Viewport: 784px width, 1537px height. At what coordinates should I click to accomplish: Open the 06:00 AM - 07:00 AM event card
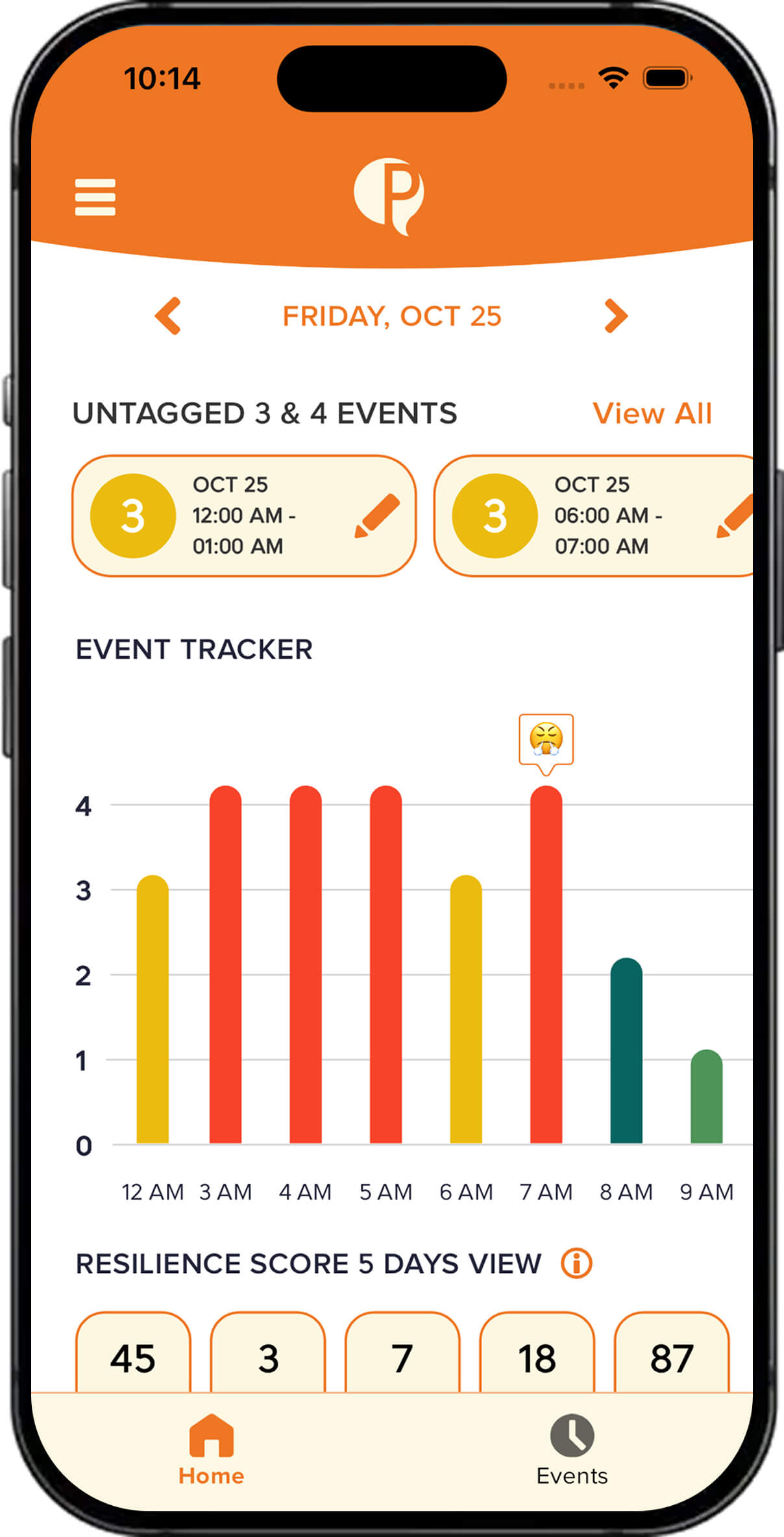pyautogui.click(x=594, y=516)
